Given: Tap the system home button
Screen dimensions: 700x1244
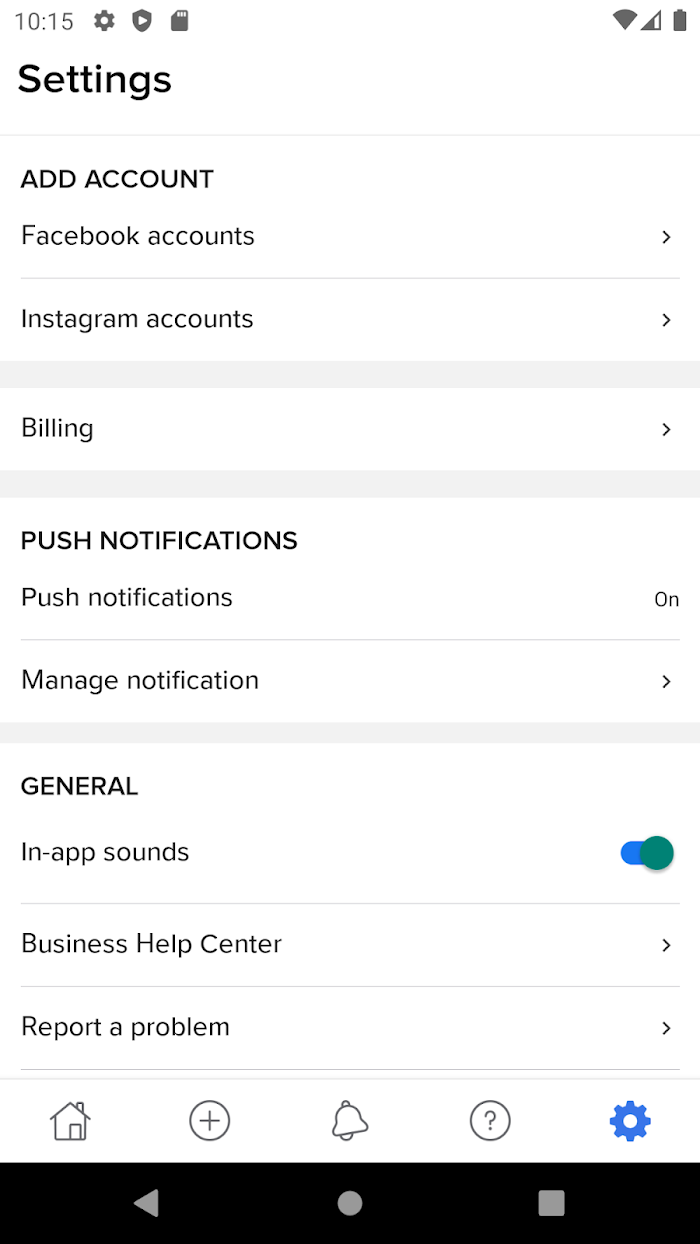Looking at the screenshot, I should (x=350, y=1203).
